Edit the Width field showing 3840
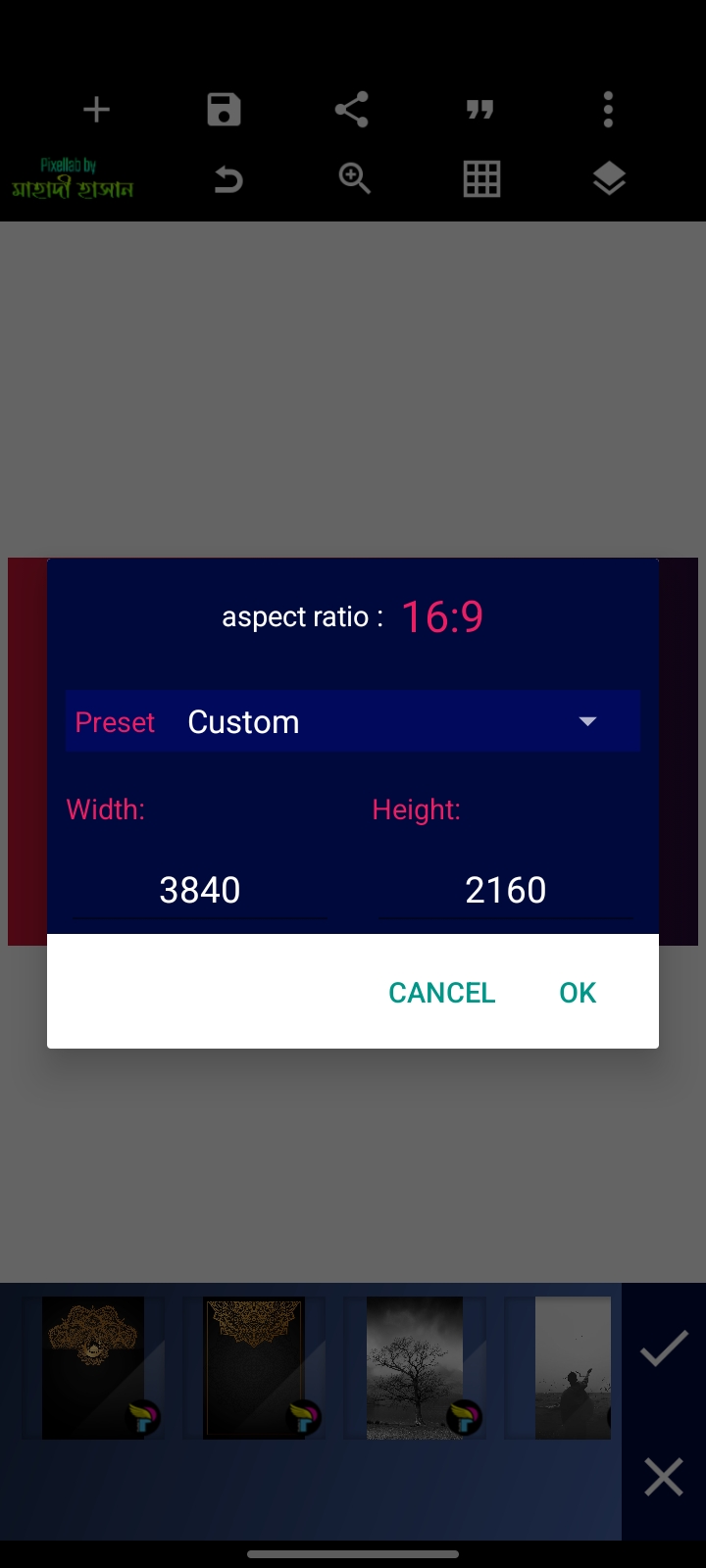Viewport: 706px width, 1568px height. click(200, 890)
